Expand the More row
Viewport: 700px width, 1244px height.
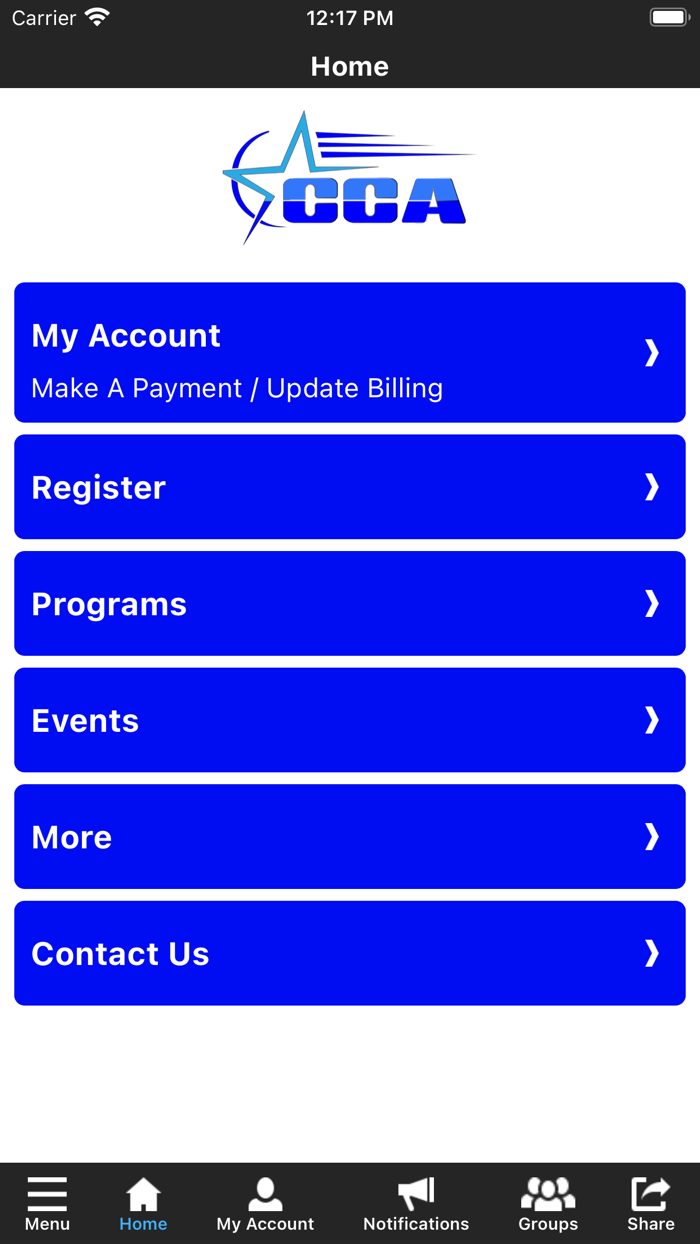click(x=350, y=836)
